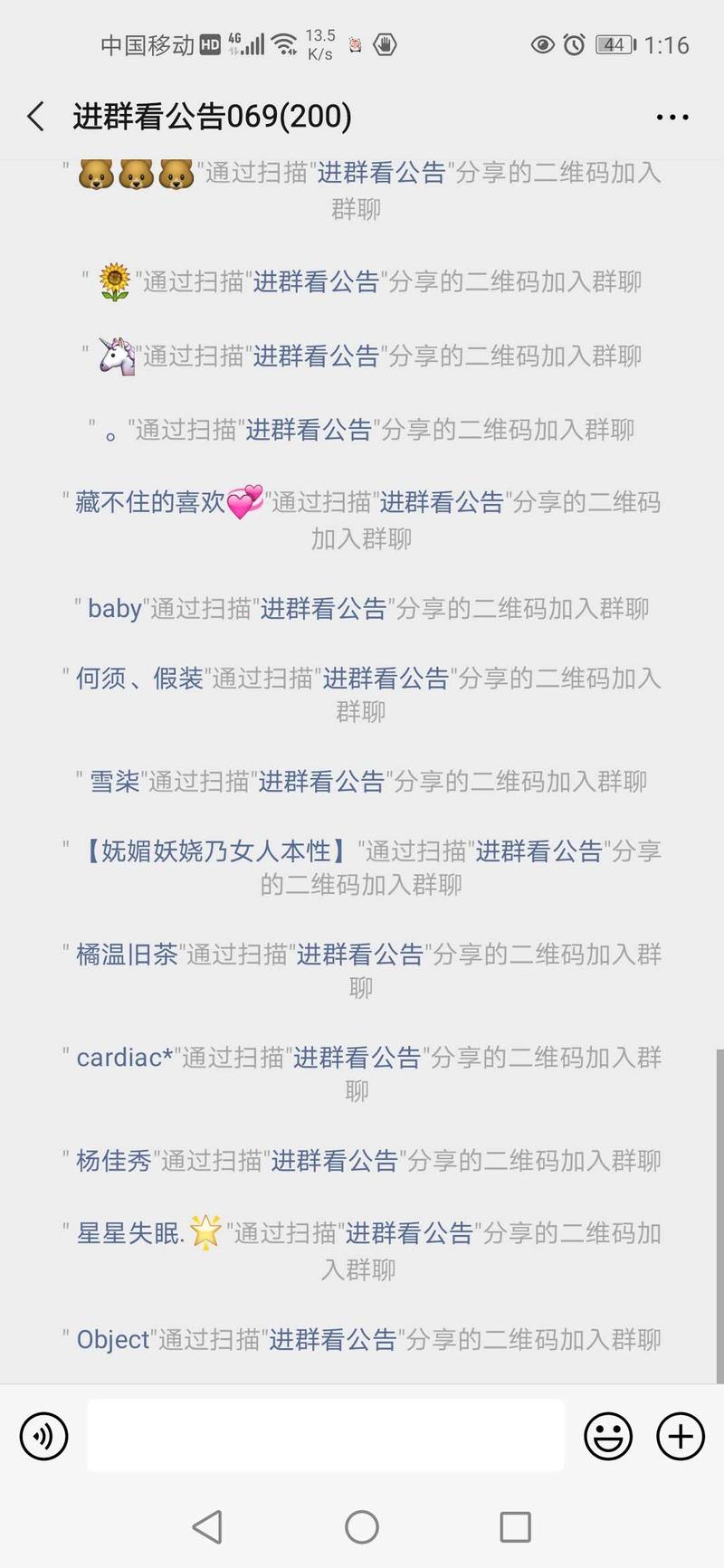Tap the plus icon to open more functions
Image resolution: width=724 pixels, height=1568 pixels.
[x=681, y=1436]
